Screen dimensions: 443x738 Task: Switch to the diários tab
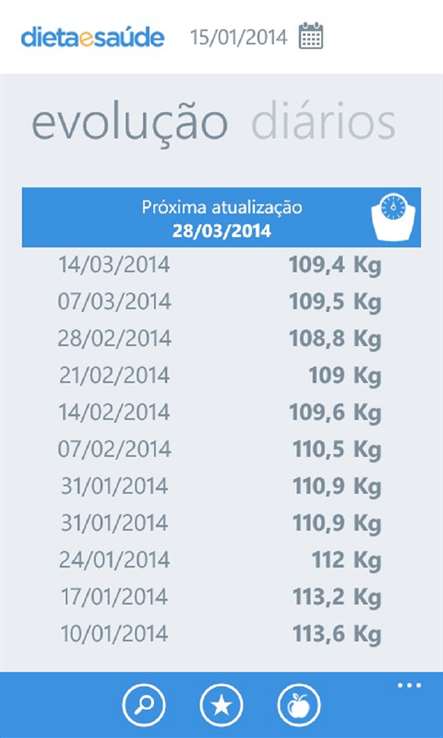[x=323, y=122]
